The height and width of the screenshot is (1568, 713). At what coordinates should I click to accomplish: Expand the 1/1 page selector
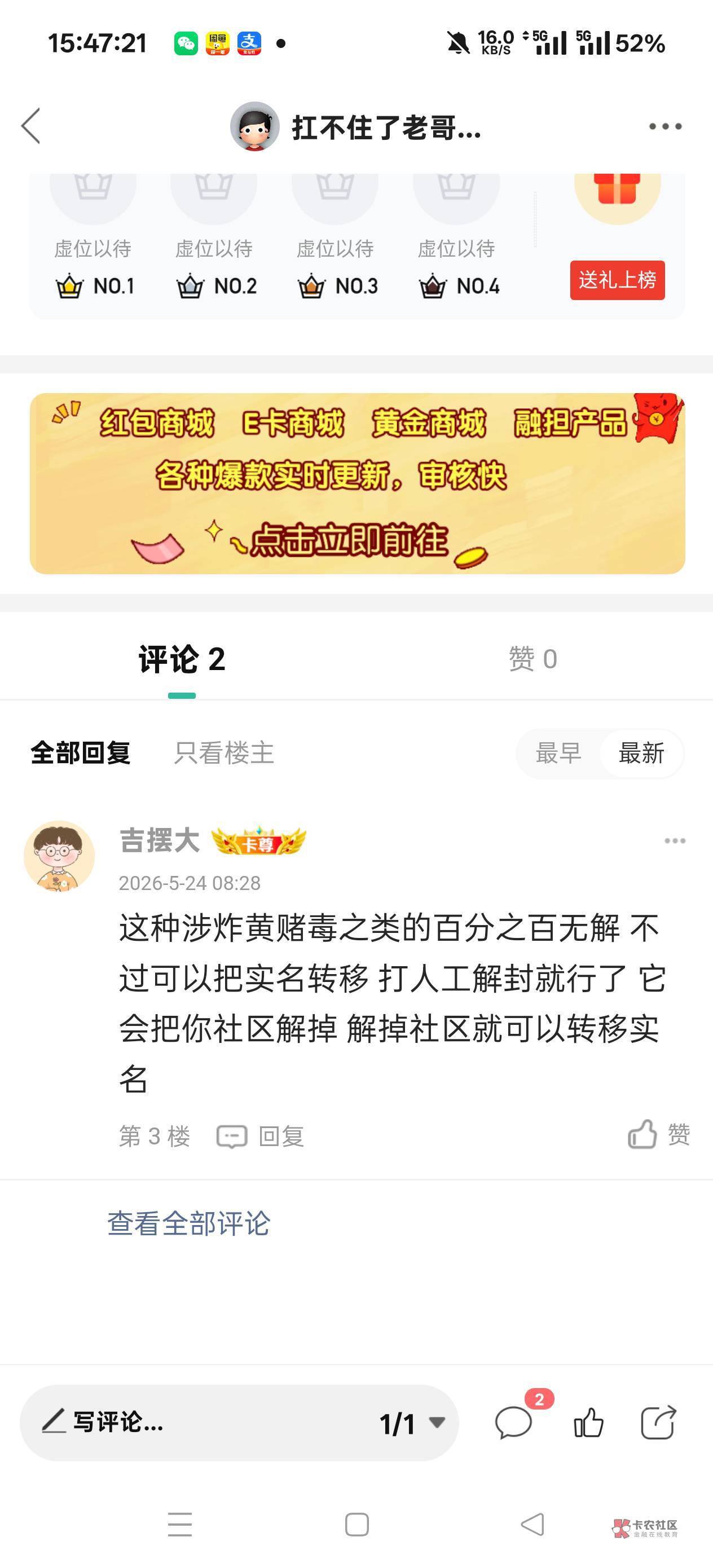pyautogui.click(x=412, y=1423)
